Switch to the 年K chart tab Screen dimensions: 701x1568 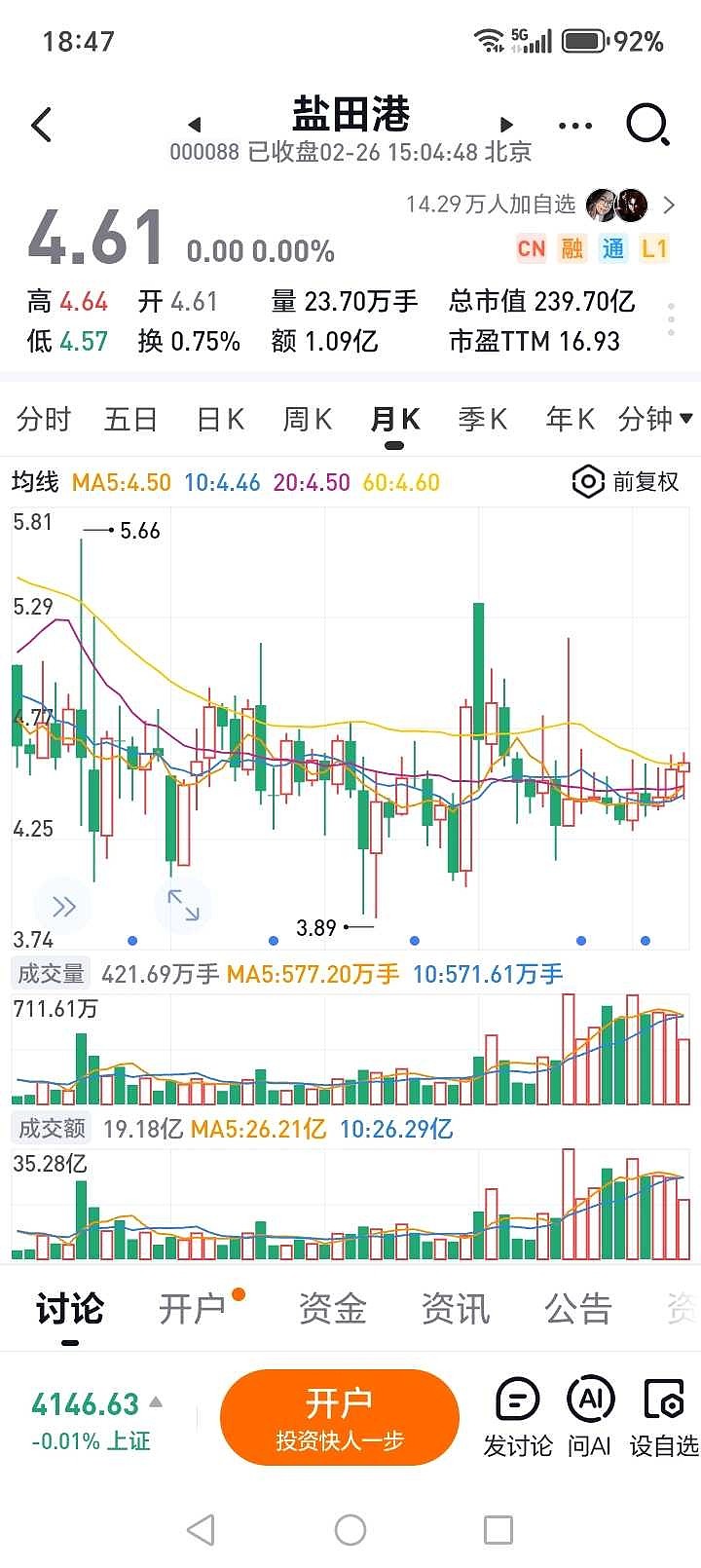(x=571, y=420)
